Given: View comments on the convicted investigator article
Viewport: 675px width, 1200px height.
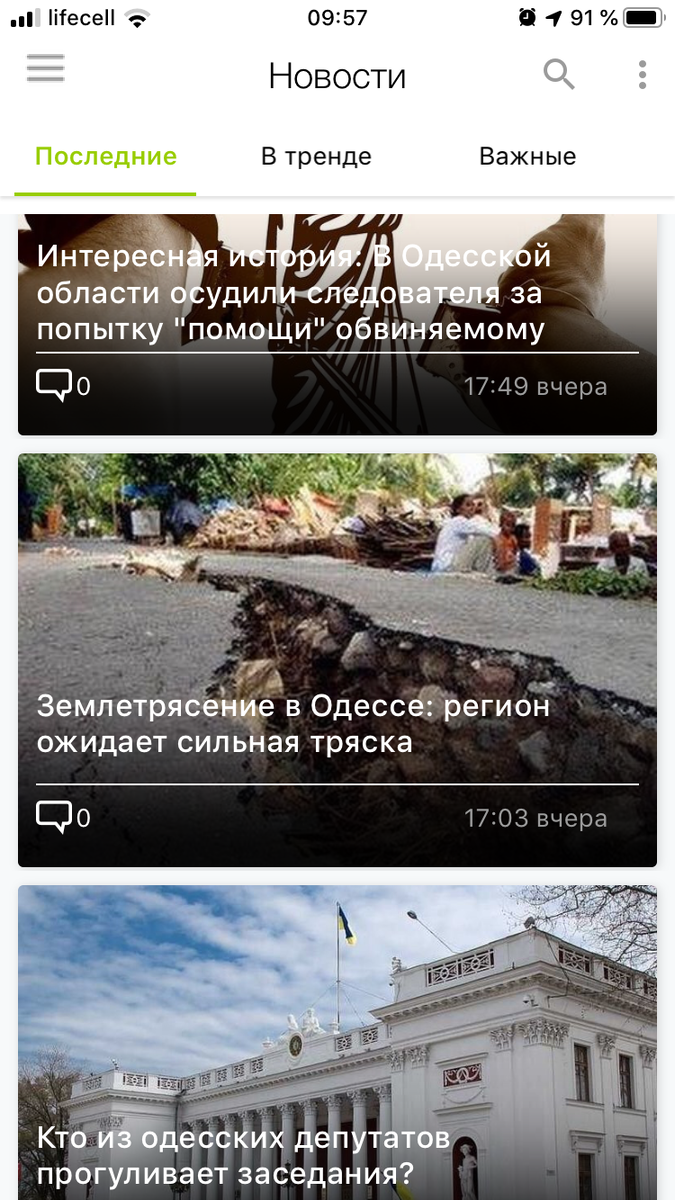Looking at the screenshot, I should 62,386.
